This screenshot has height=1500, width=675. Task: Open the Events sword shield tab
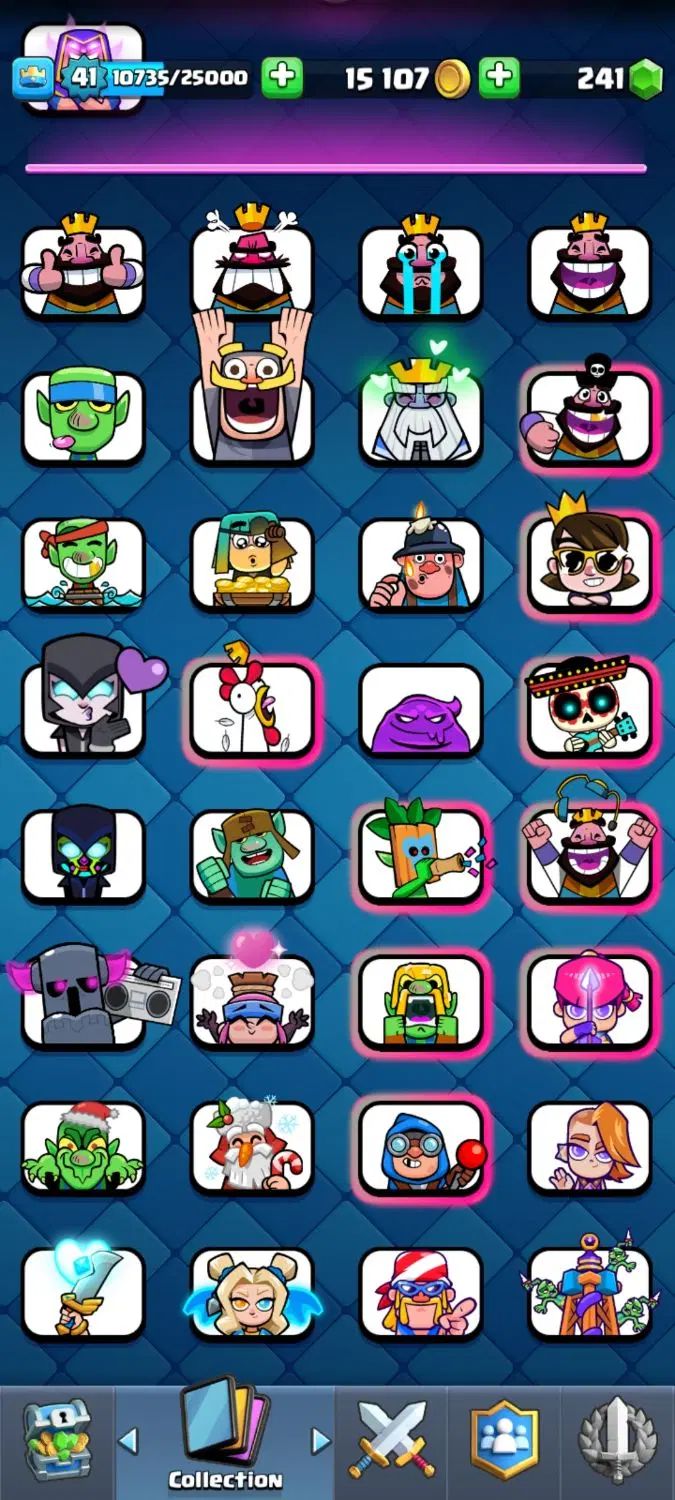pos(617,1440)
